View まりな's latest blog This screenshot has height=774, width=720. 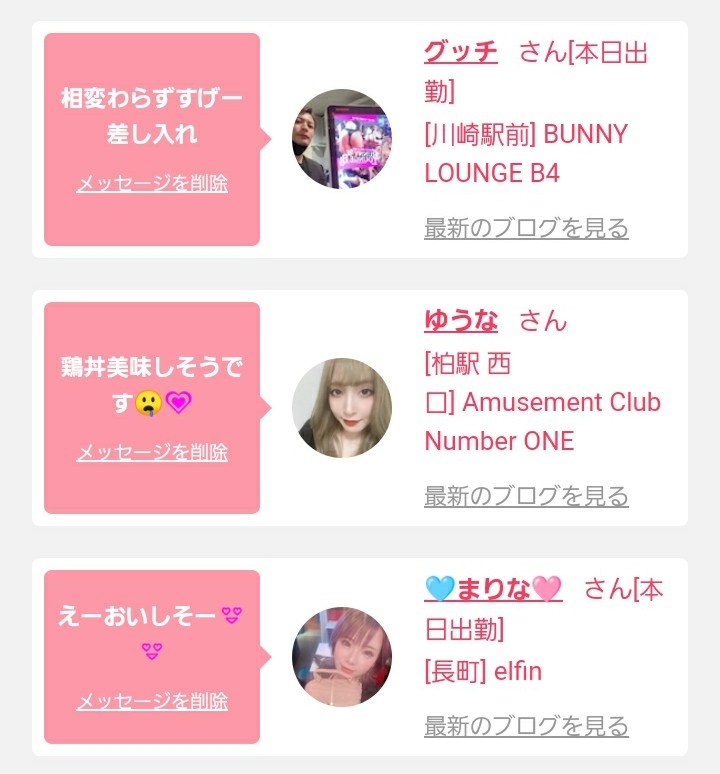click(526, 726)
